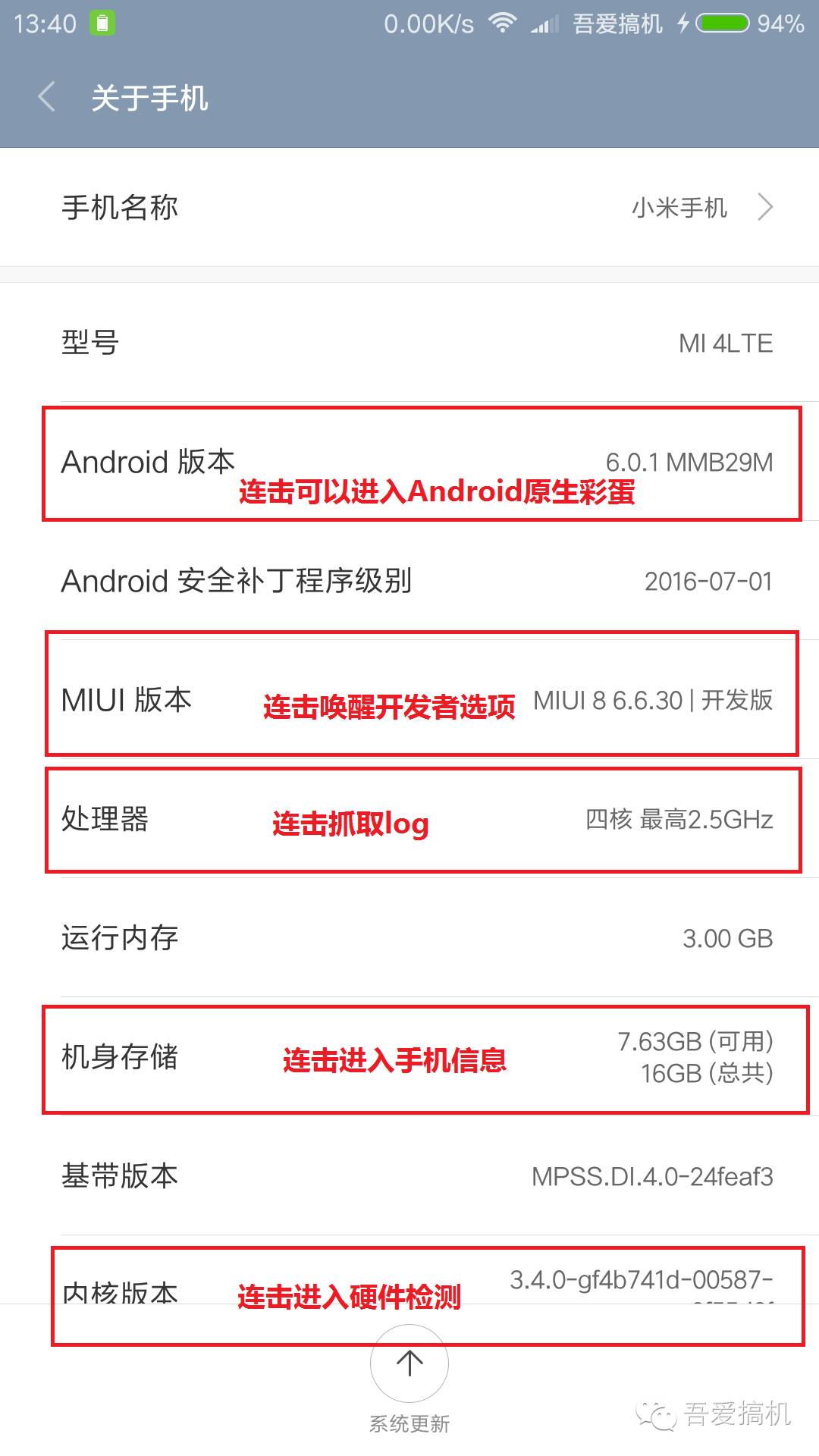Tap the Wi-Fi icon in the status bar
Image resolution: width=819 pixels, height=1456 pixels.
click(501, 23)
